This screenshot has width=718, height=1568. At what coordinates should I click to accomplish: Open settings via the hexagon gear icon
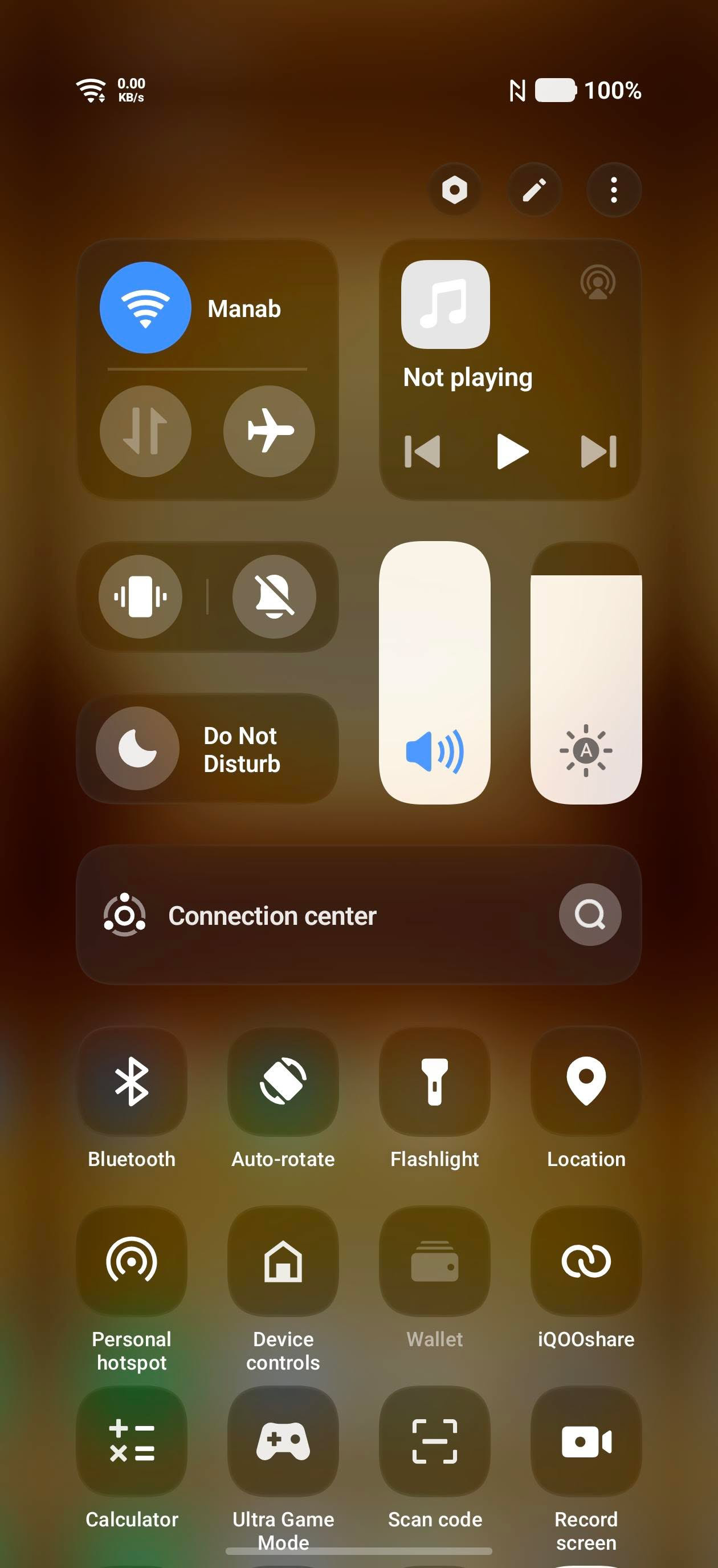click(455, 190)
